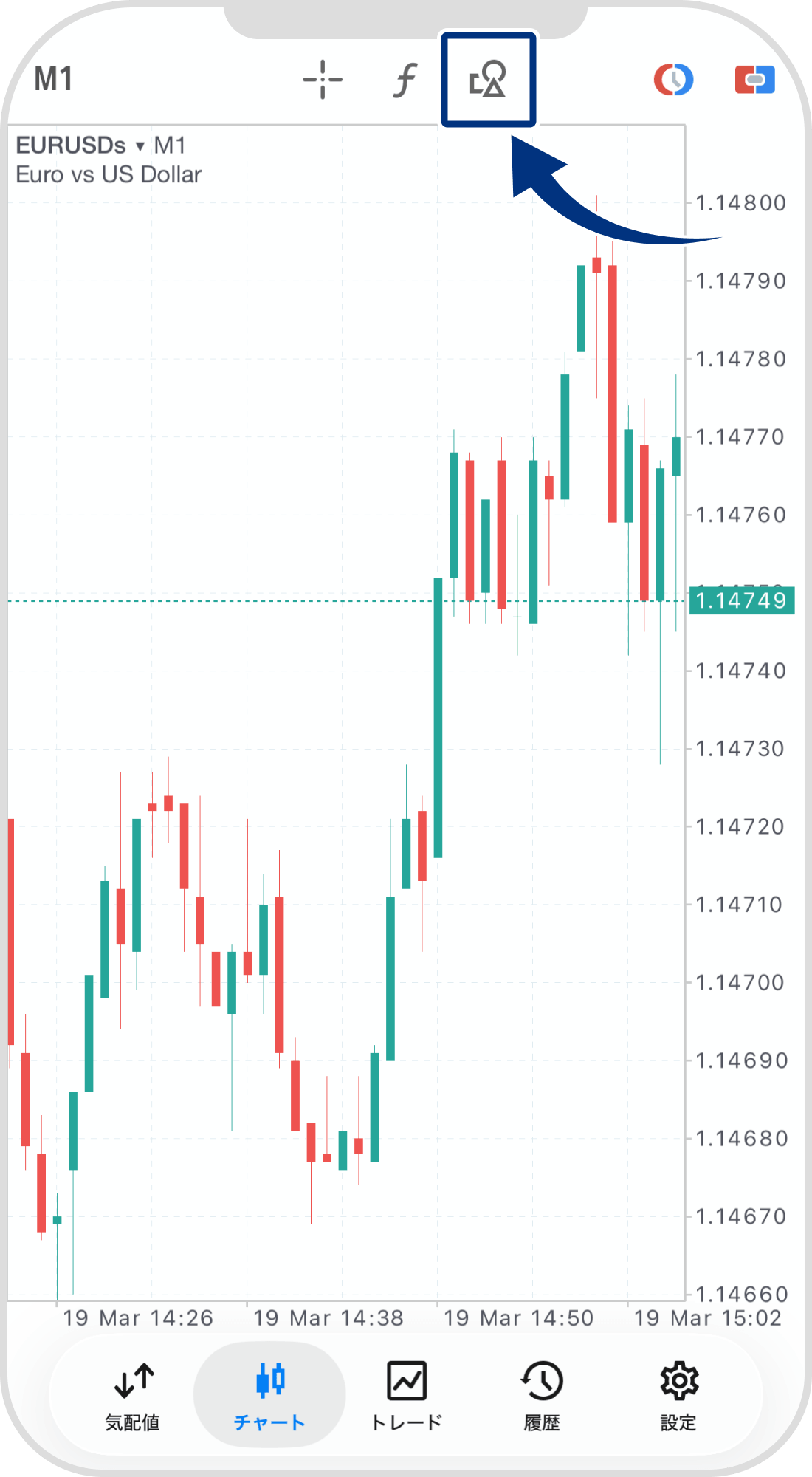812x1477 pixels.
Task: Open the objects shapes tool
Action: (488, 80)
